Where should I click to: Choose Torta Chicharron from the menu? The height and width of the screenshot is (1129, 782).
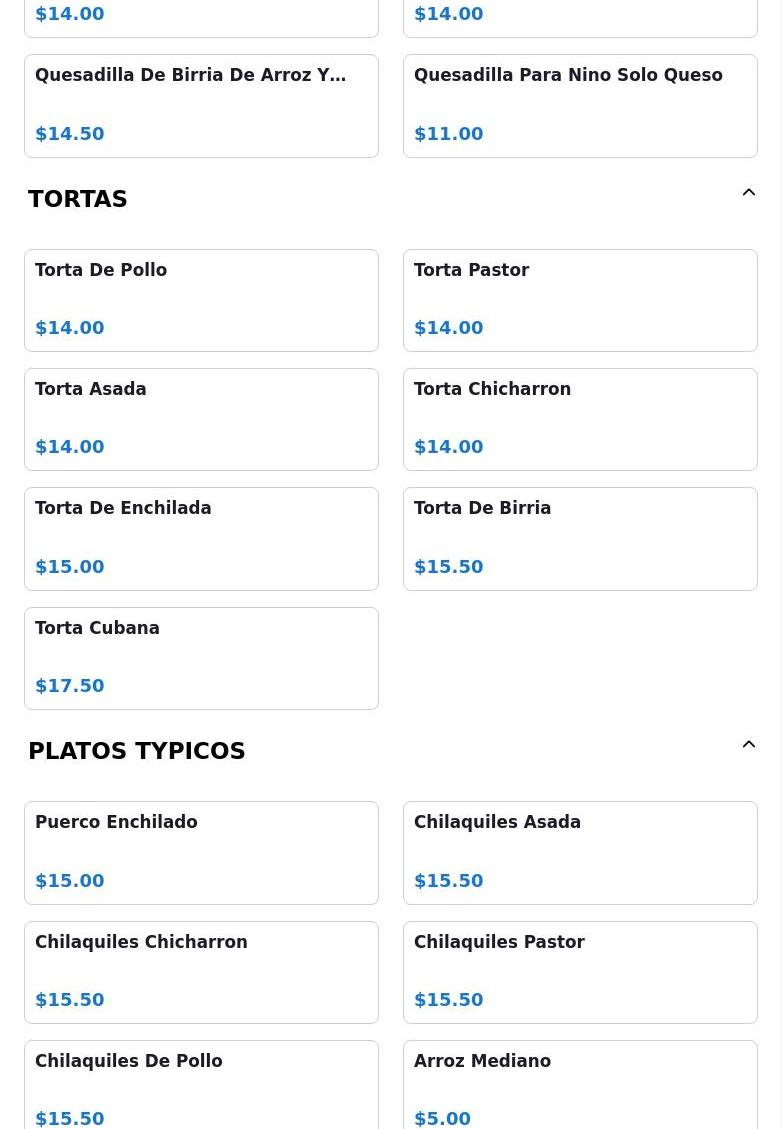click(580, 419)
